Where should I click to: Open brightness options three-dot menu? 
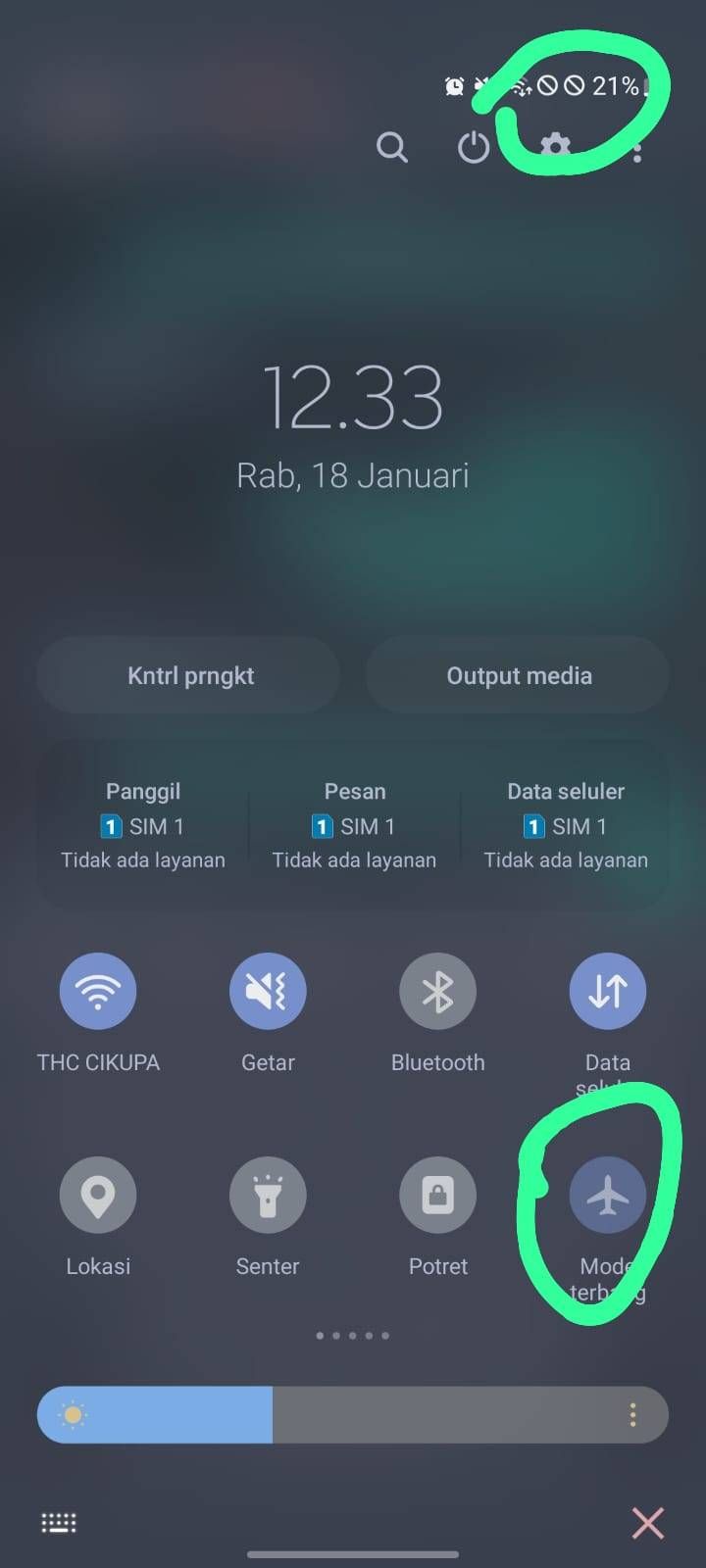(632, 1415)
